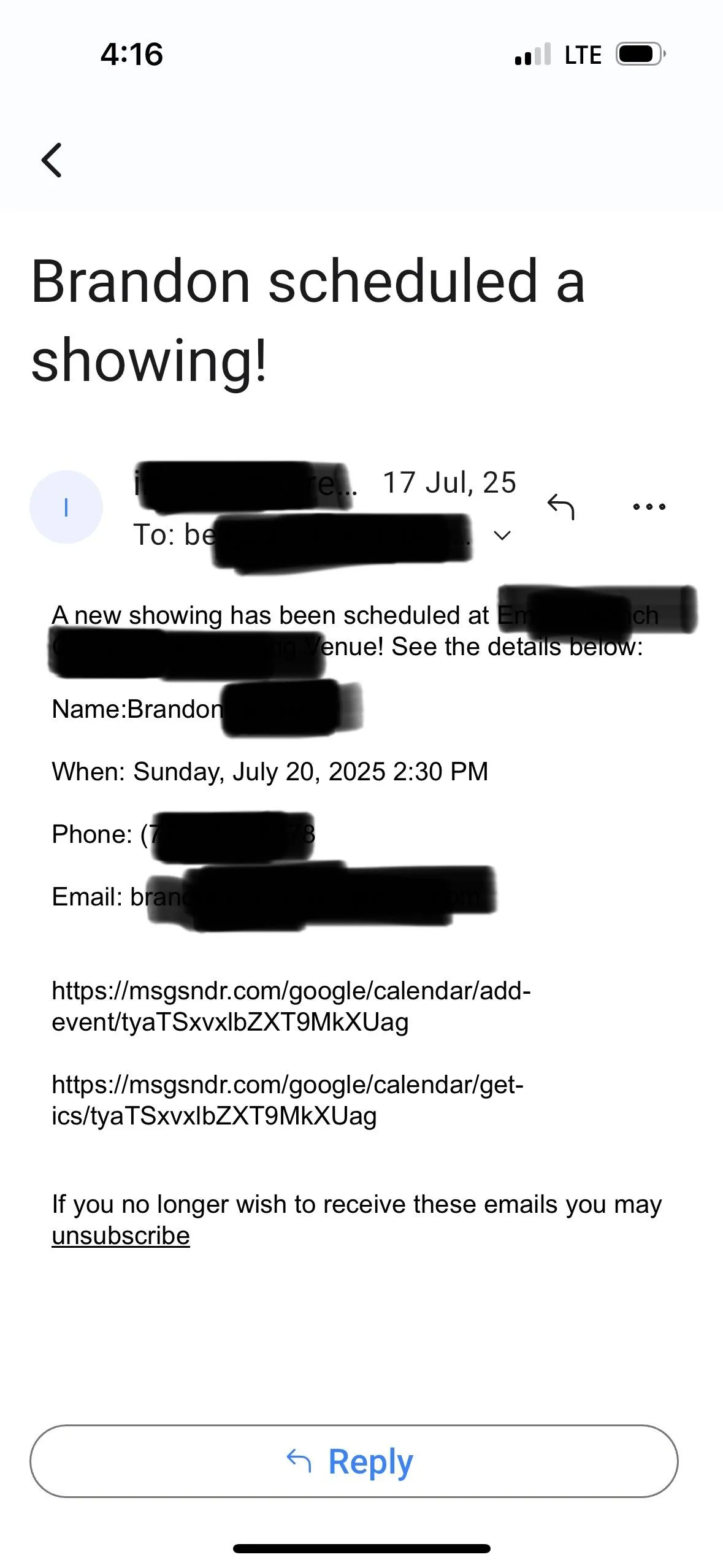Tap the unsubscribe link
This screenshot has width=723, height=1568.
click(121, 1236)
